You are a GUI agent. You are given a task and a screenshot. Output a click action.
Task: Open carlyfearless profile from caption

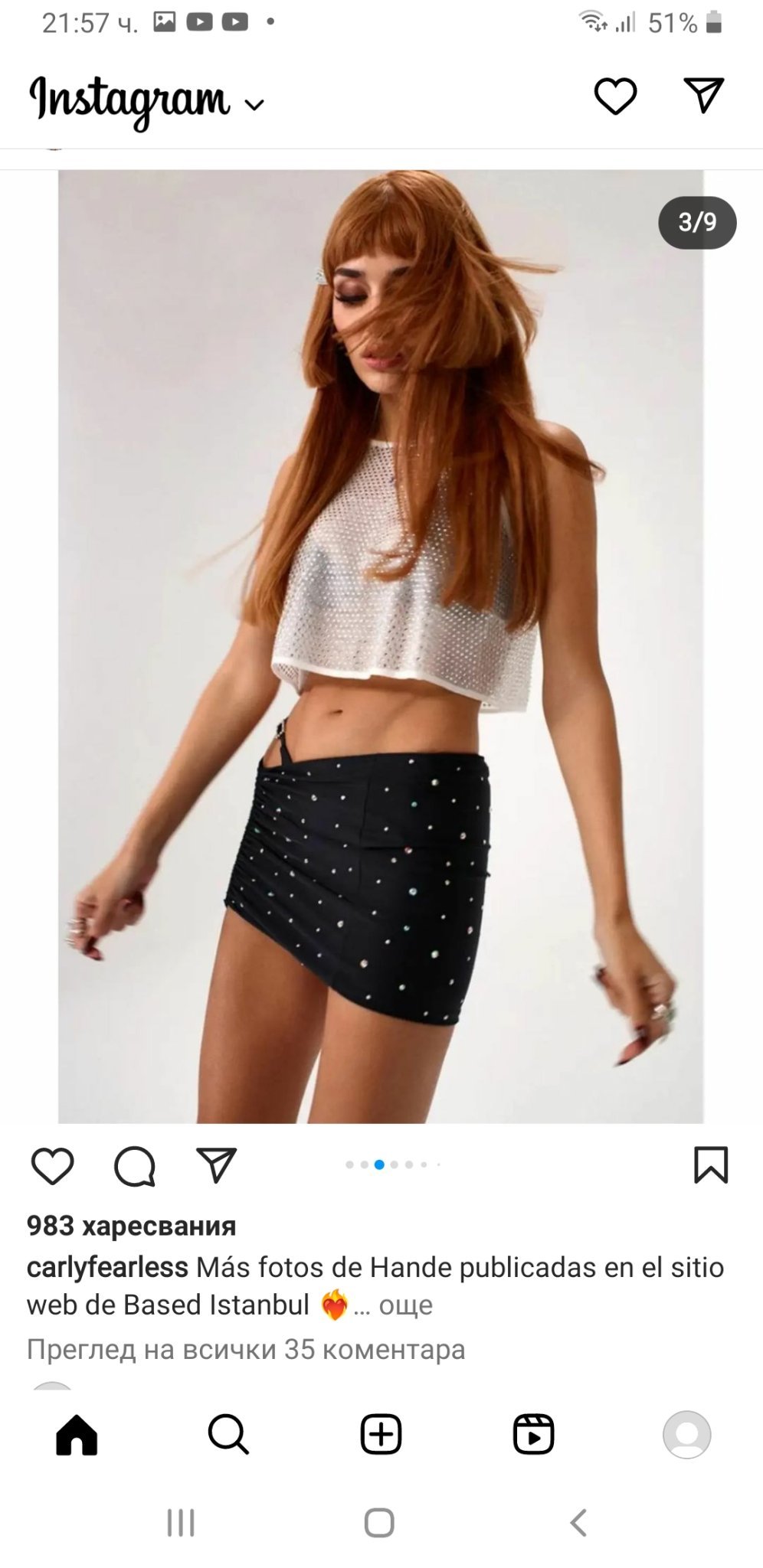[x=107, y=1267]
